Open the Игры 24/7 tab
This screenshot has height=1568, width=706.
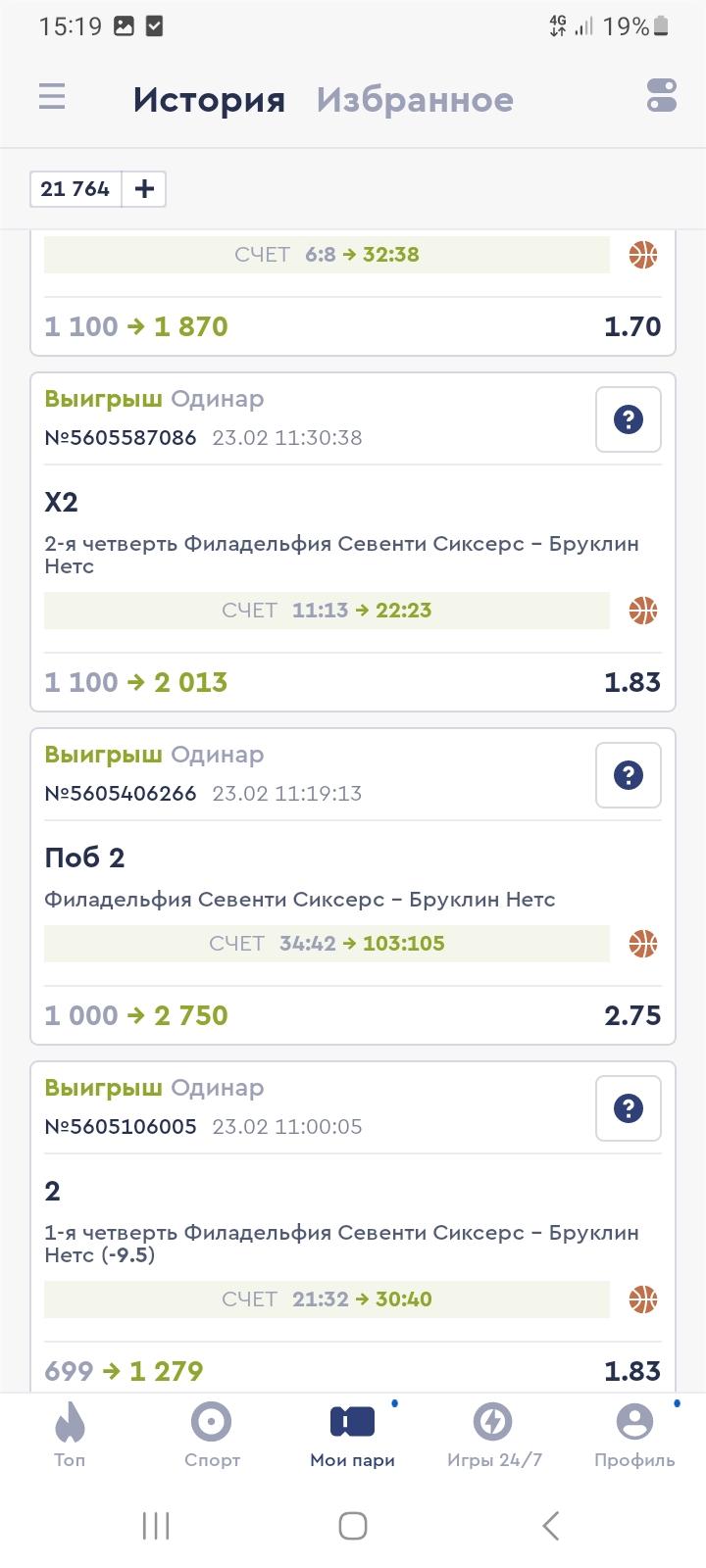pyautogui.click(x=493, y=1435)
